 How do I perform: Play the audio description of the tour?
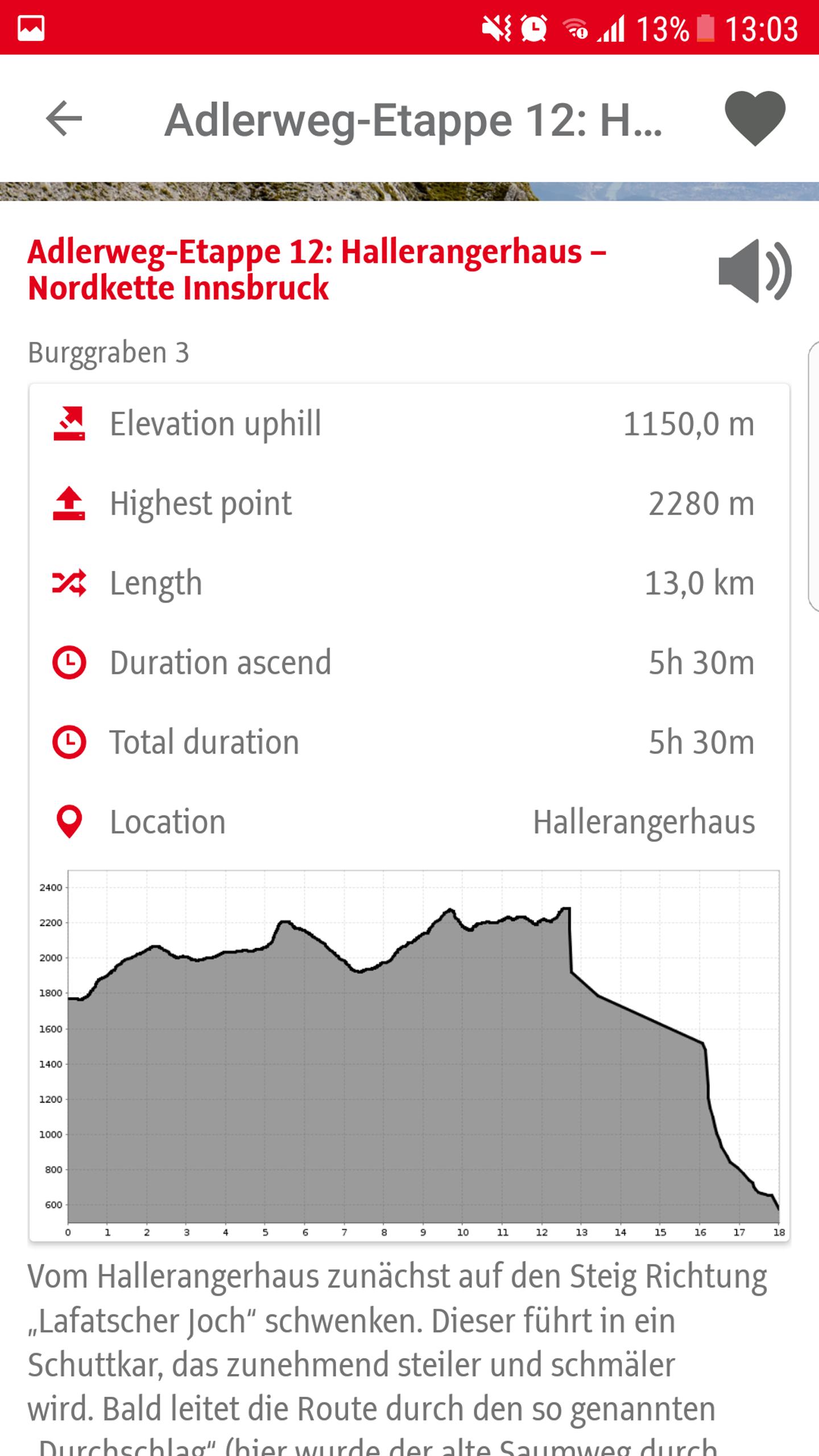754,270
